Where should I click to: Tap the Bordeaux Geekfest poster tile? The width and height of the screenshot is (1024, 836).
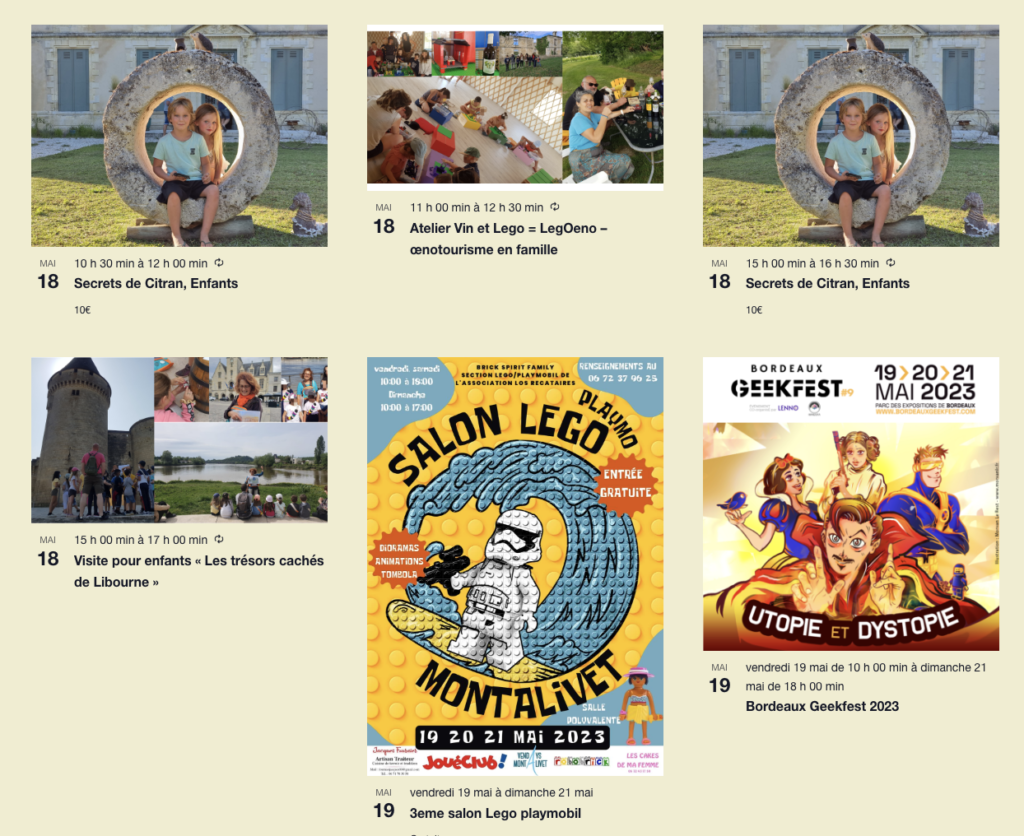coord(851,504)
